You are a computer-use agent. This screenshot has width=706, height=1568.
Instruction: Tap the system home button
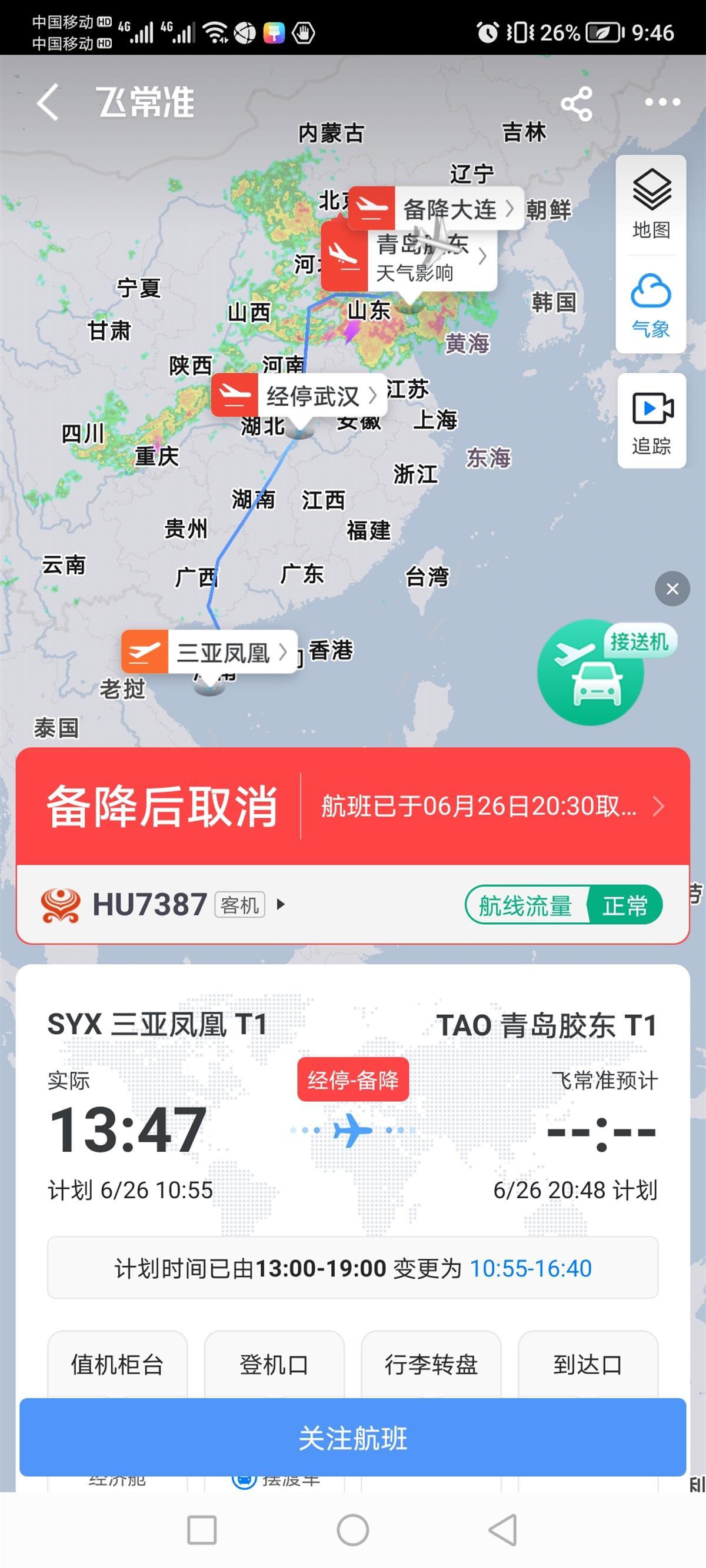coord(352,1530)
